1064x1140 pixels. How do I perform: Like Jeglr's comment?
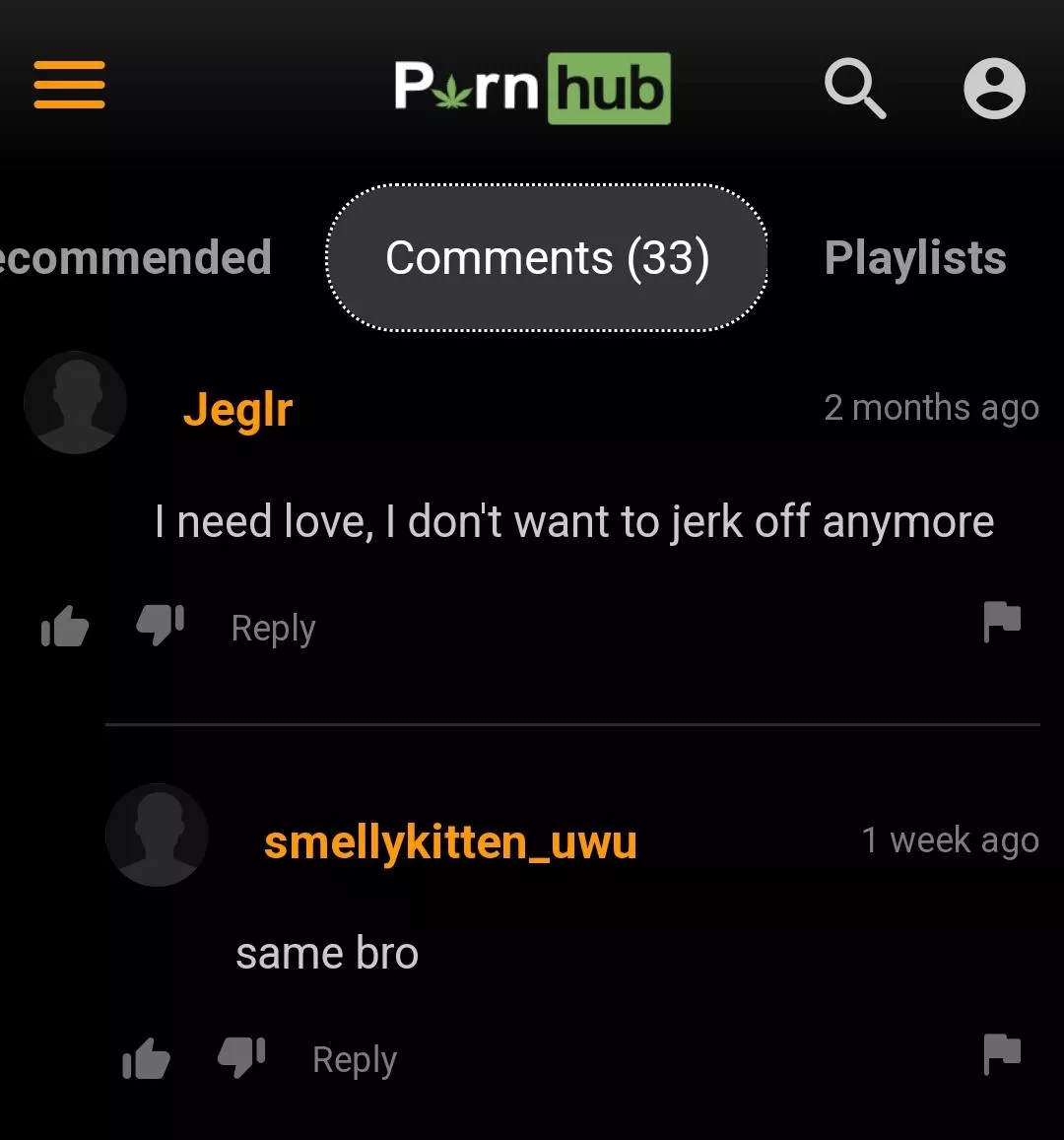coord(65,627)
